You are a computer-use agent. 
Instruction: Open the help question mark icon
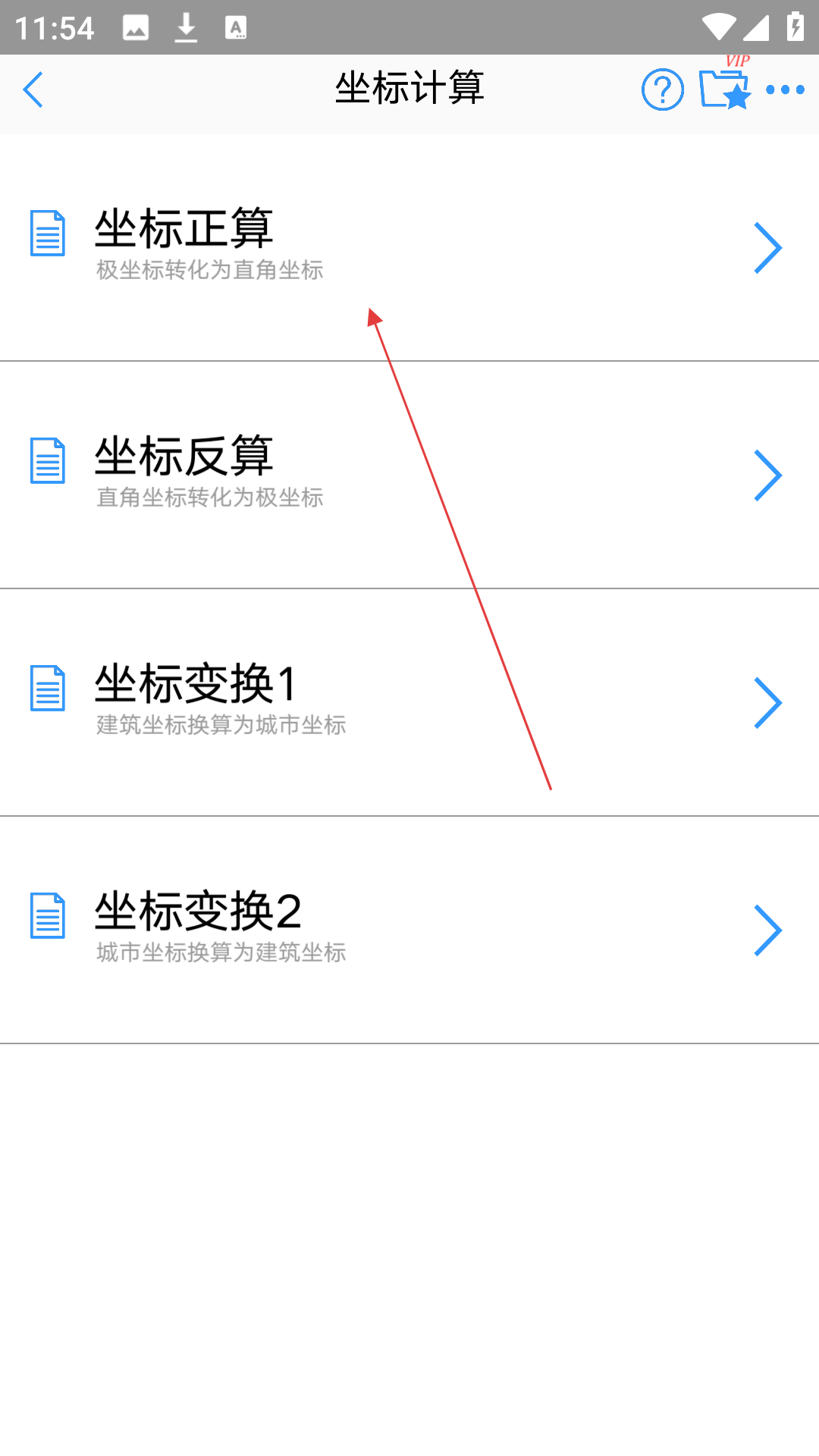[662, 89]
